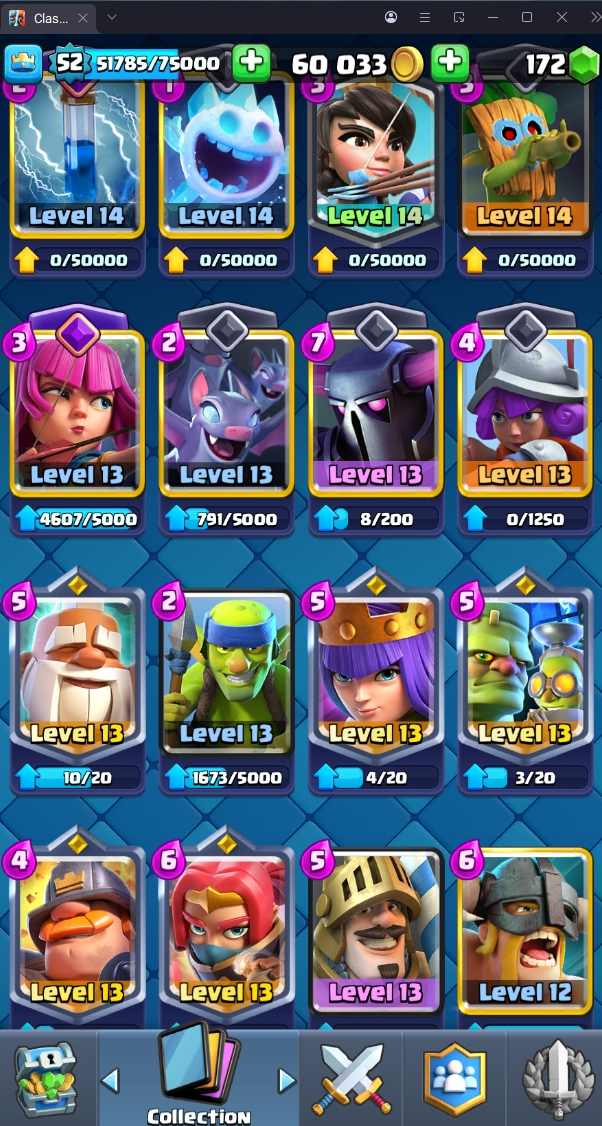The image size is (602, 1126).
Task: Tap the green plus beside experience bar
Action: 251,64
